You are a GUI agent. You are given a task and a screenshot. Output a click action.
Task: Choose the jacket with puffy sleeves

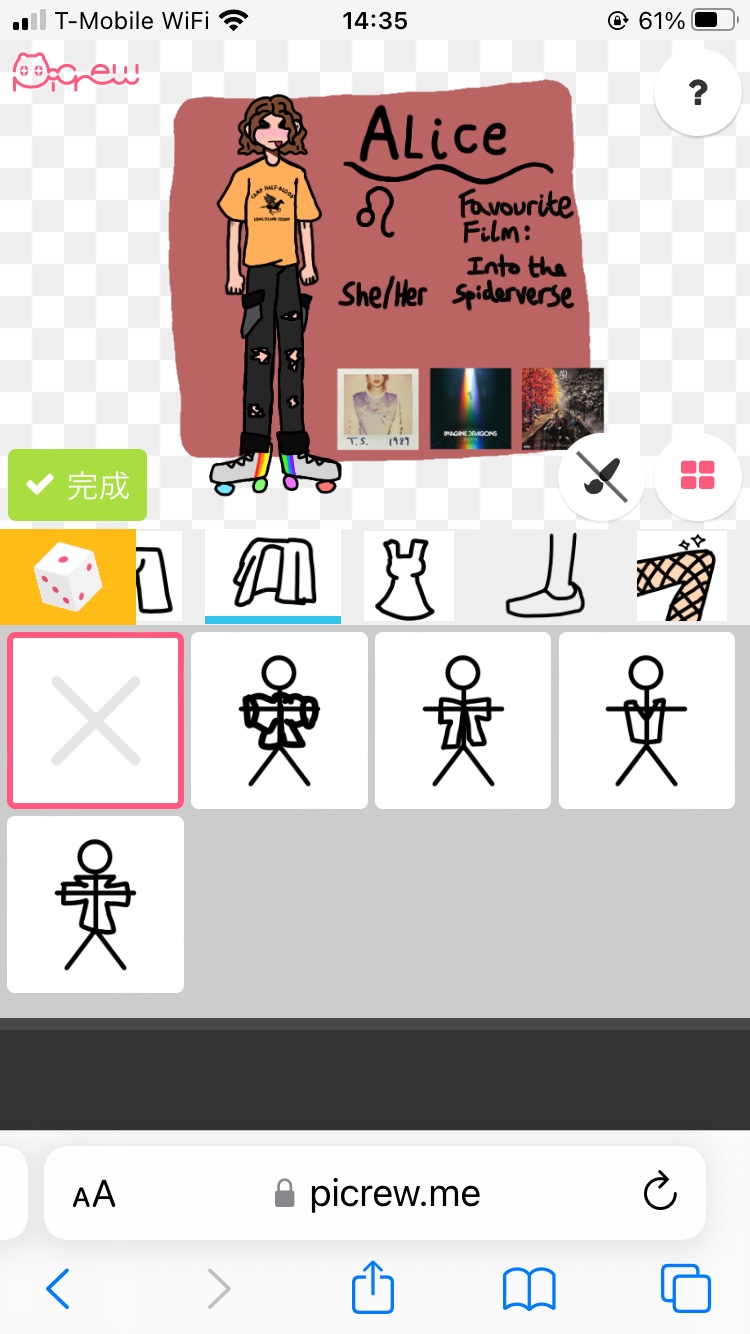(279, 720)
